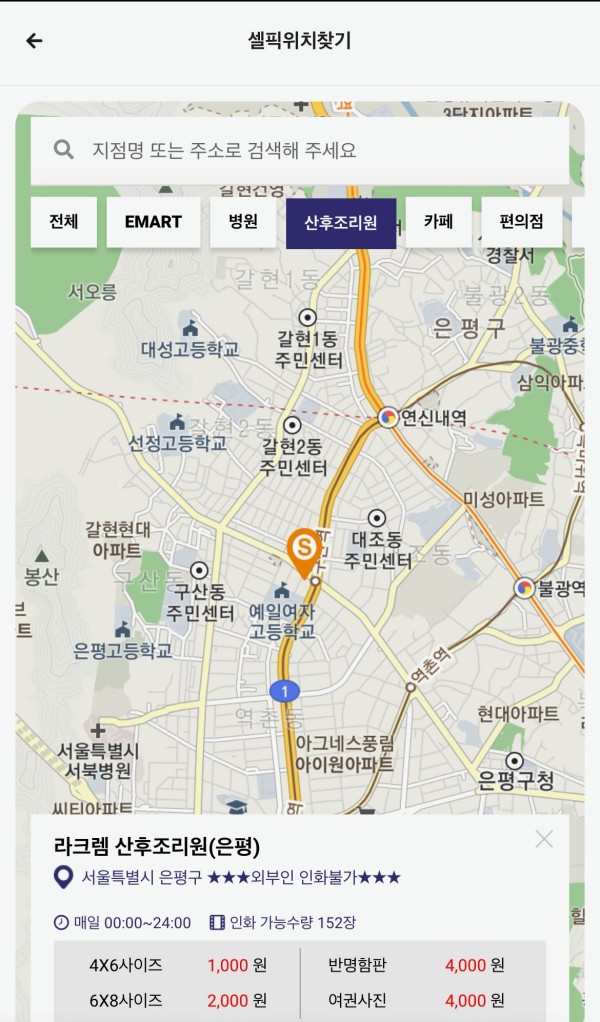The image size is (600, 1022).
Task: Close the 라크렘 산후조리원 info card
Action: 544,839
